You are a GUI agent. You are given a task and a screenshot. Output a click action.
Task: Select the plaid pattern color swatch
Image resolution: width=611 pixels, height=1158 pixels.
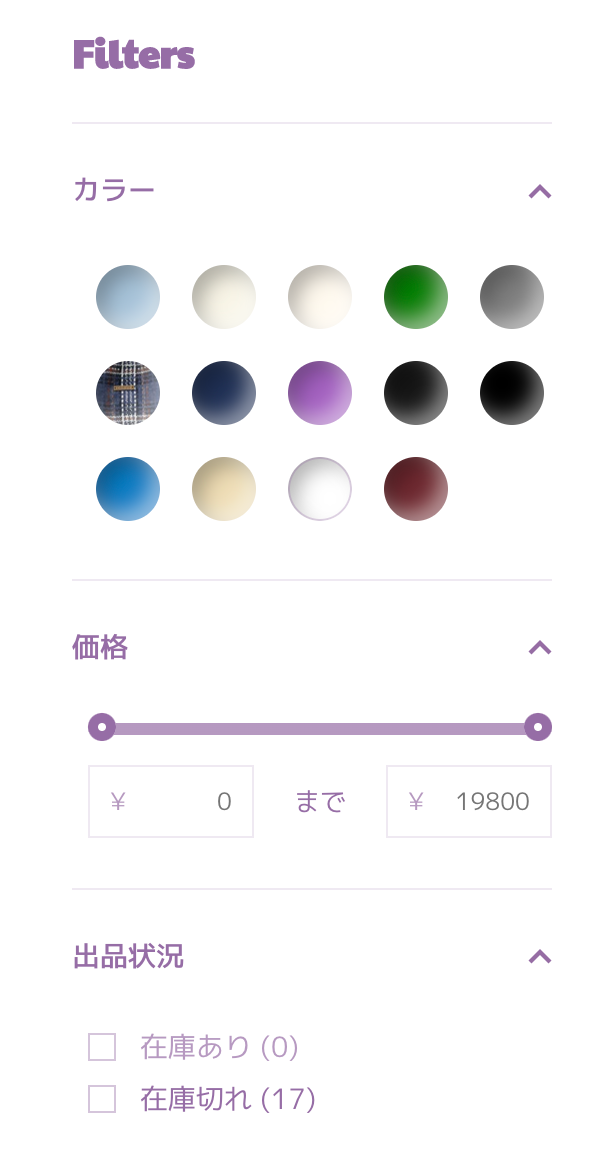[128, 393]
